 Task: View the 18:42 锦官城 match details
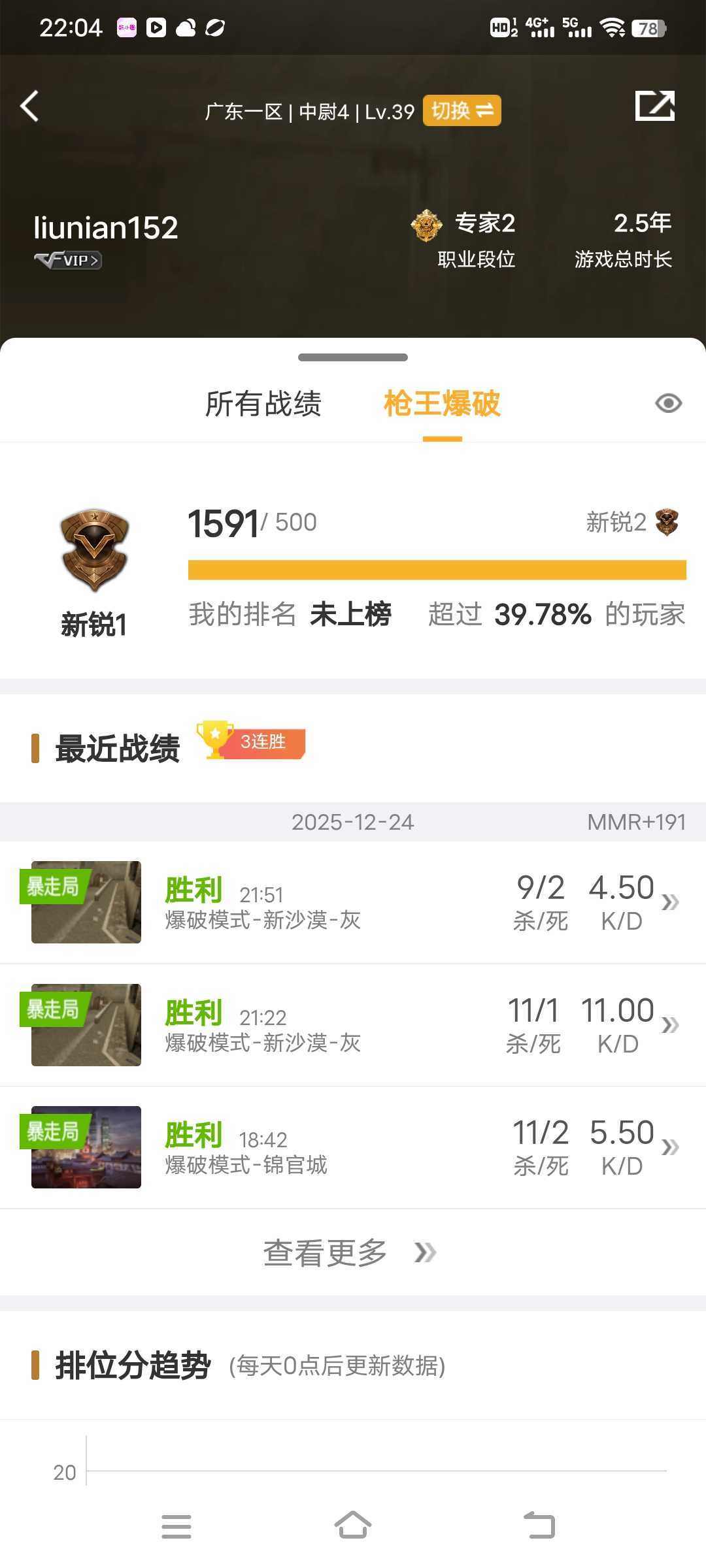pos(353,1147)
